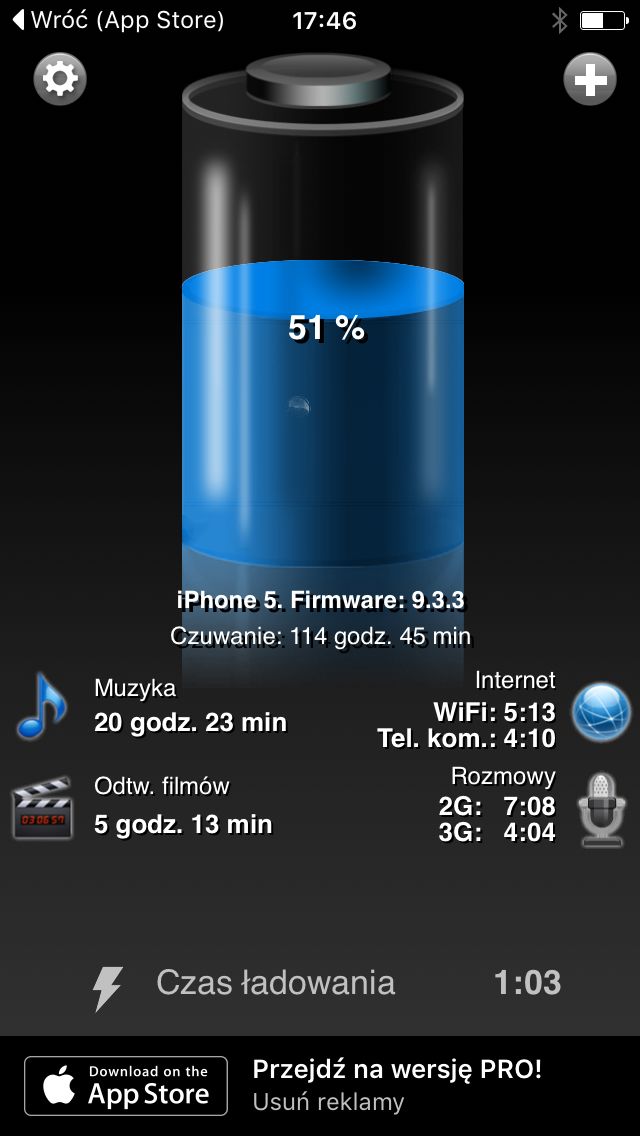Tap the Download on the App Store badge
Image resolution: width=640 pixels, height=1136 pixels.
pyautogui.click(x=126, y=1085)
